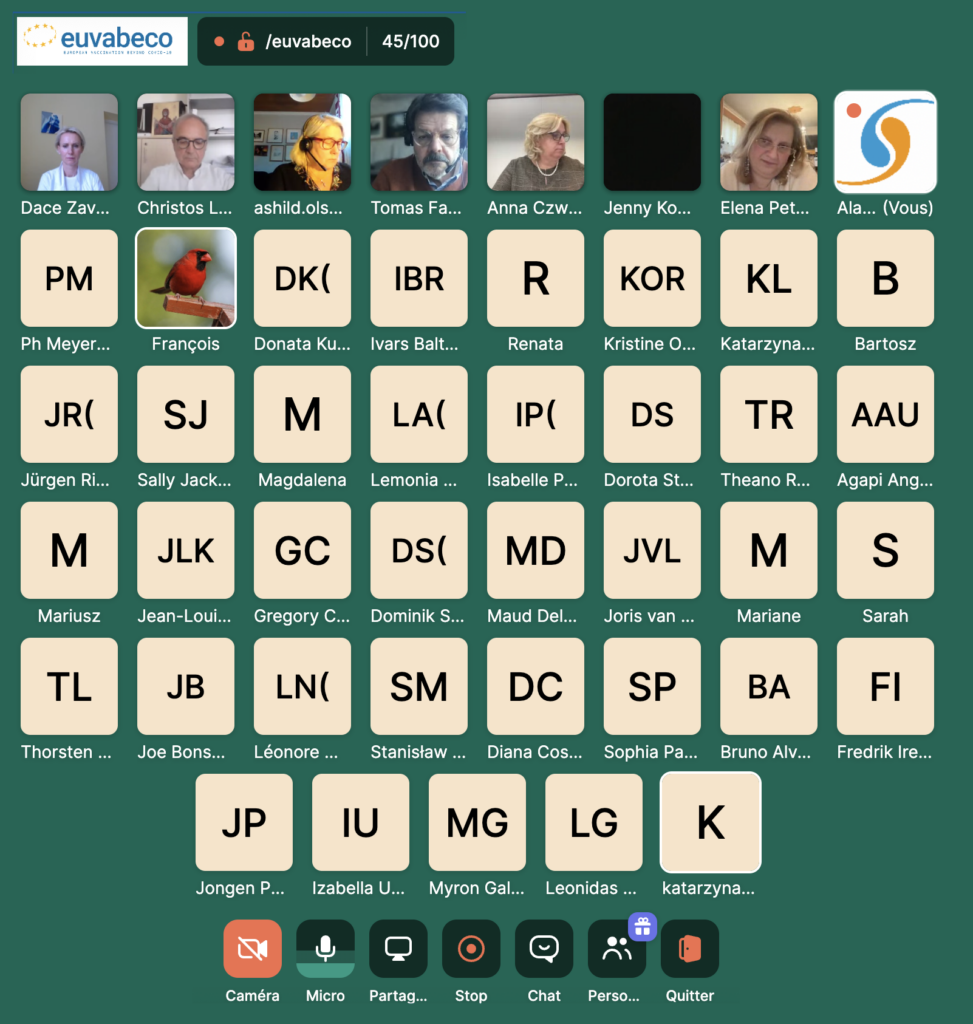This screenshot has width=973, height=1024.
Task: Tap Myron Gal's MG tile
Action: 477,822
